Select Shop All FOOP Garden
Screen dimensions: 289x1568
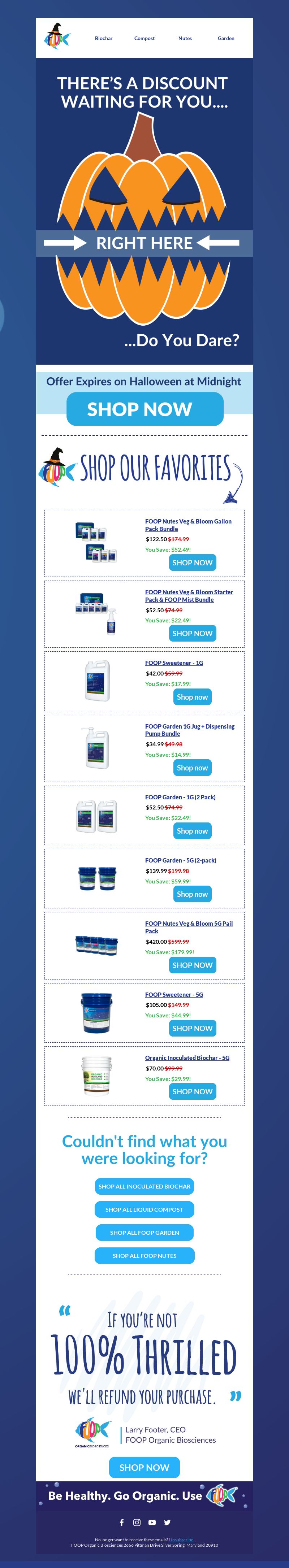[144, 1233]
